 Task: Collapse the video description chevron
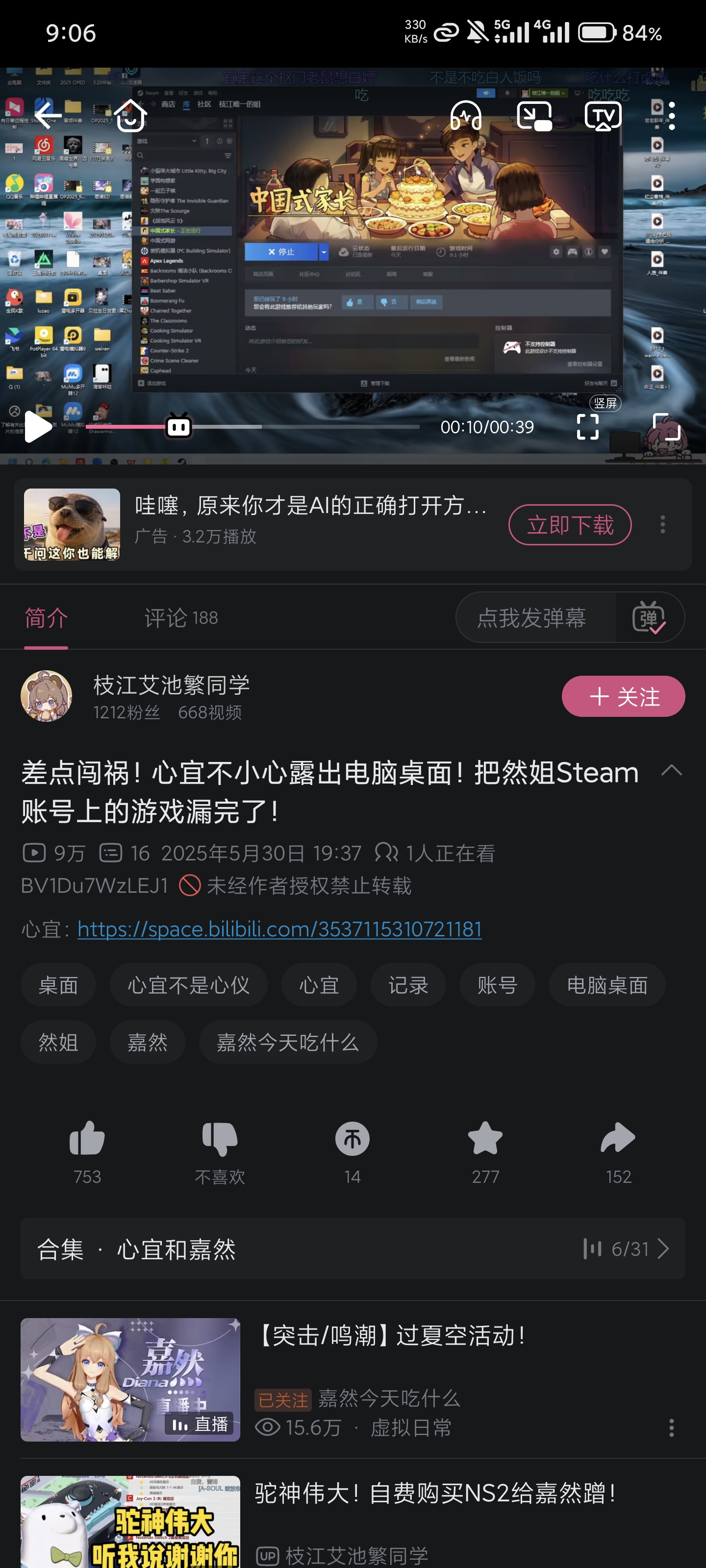(x=671, y=771)
